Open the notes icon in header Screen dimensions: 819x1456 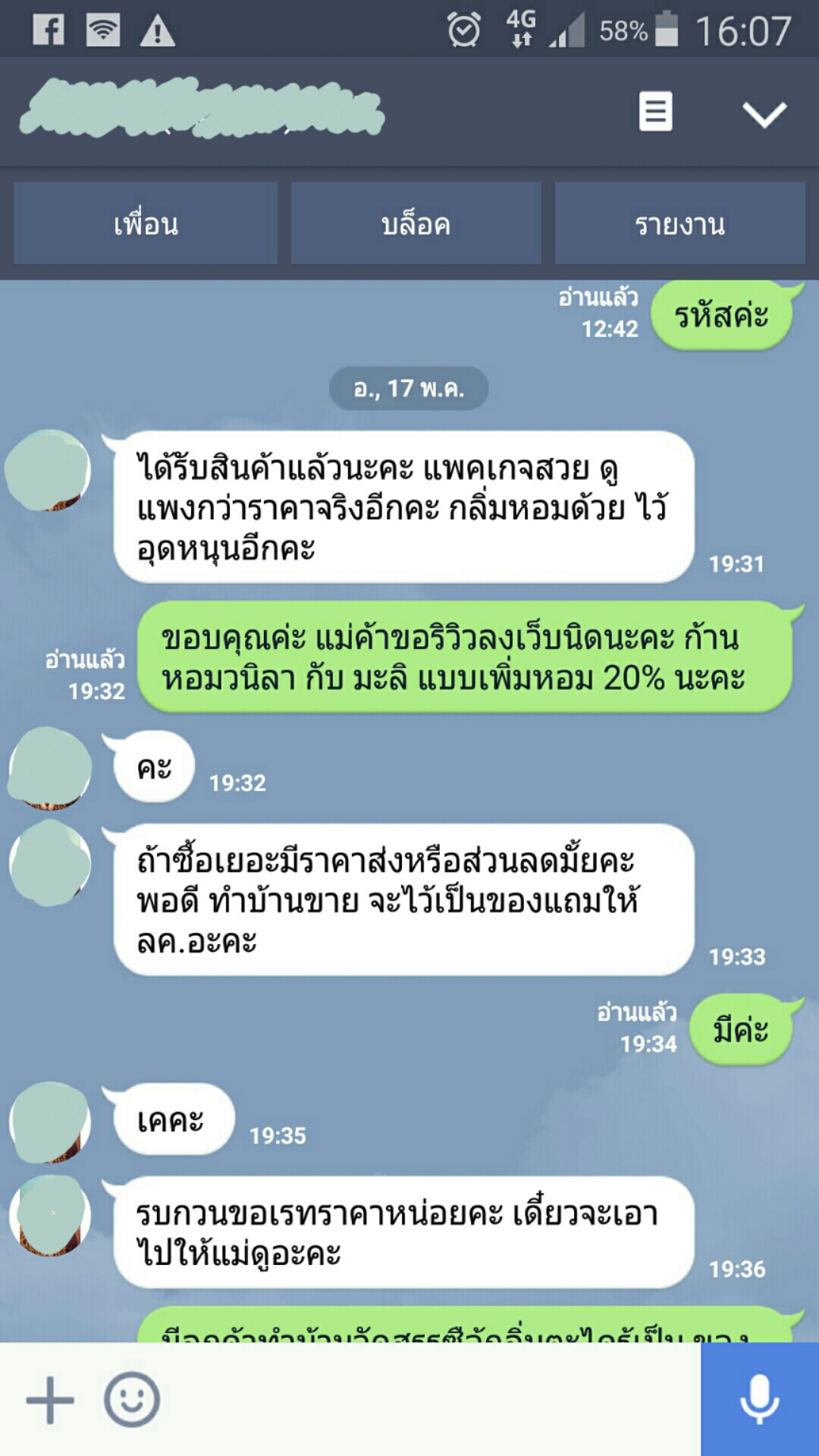pyautogui.click(x=655, y=112)
